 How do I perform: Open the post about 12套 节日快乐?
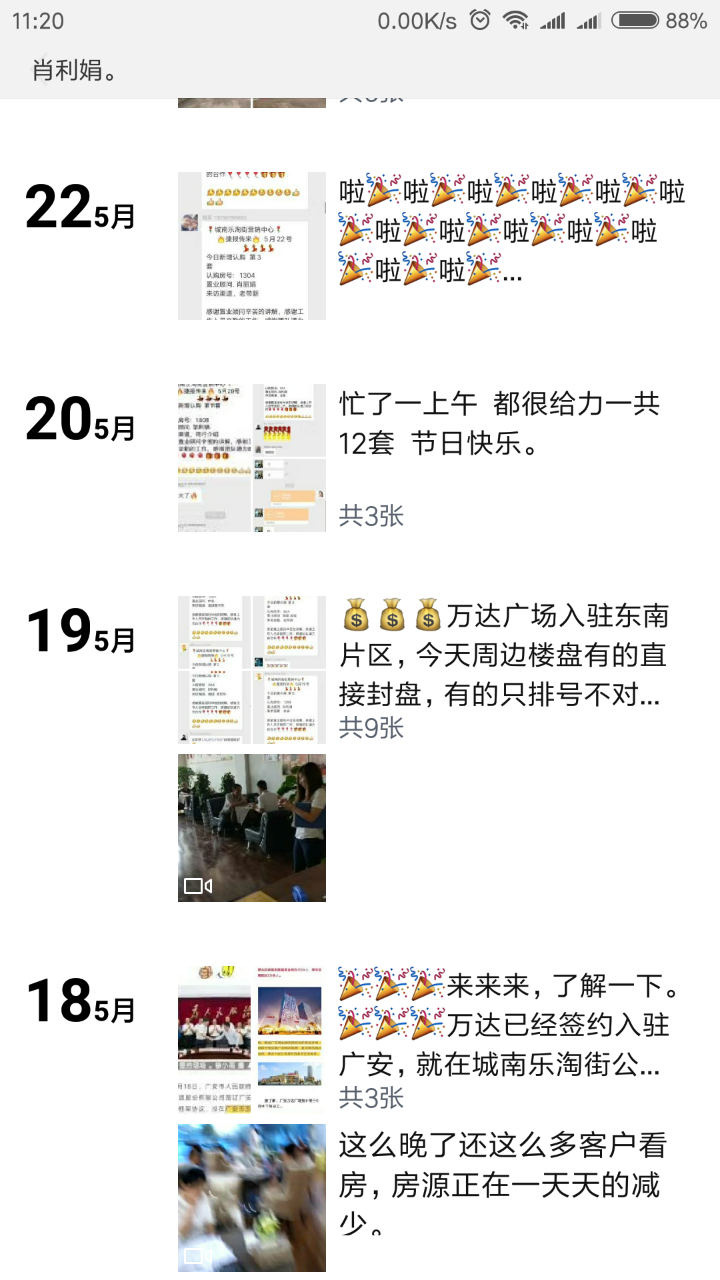pyautogui.click(x=500, y=424)
